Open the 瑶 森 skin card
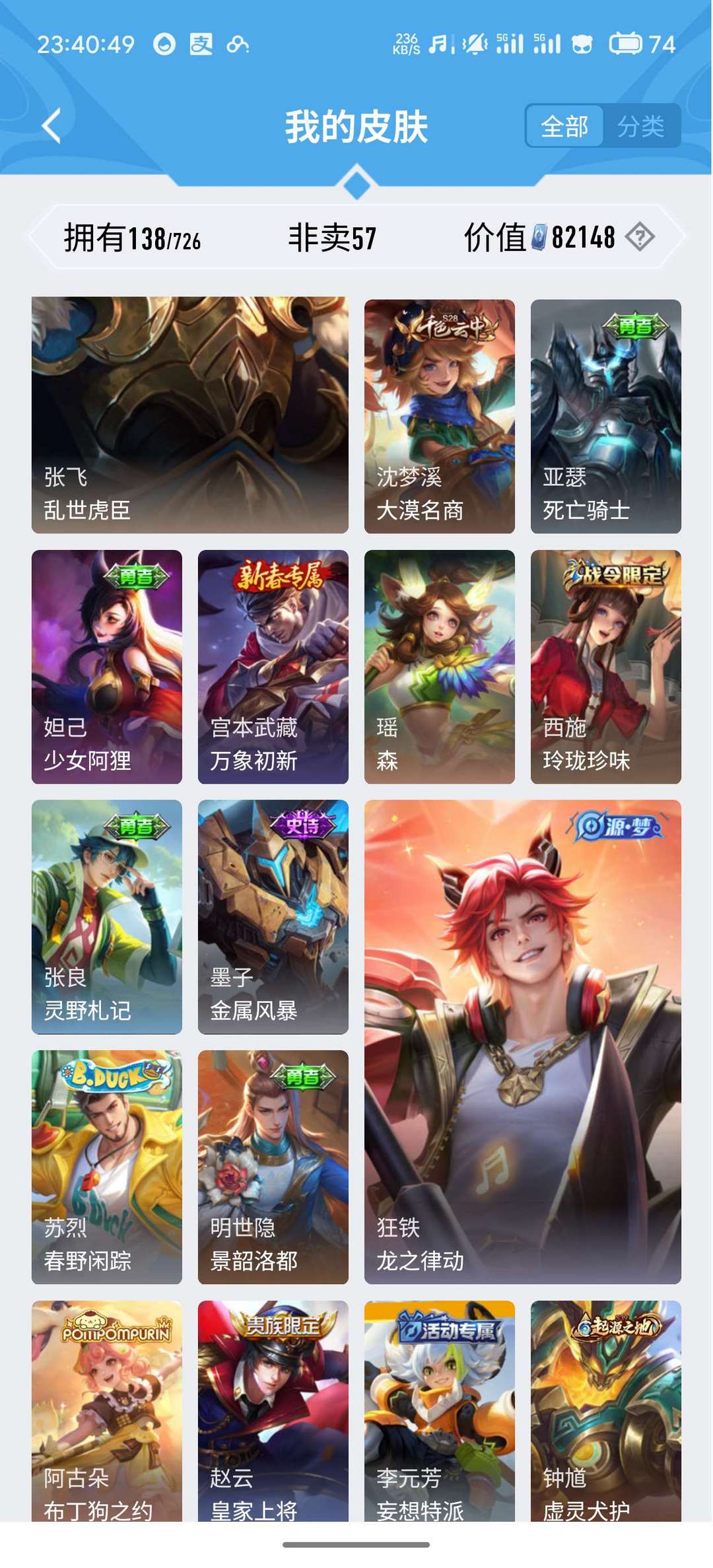713x1568 pixels. [440, 667]
